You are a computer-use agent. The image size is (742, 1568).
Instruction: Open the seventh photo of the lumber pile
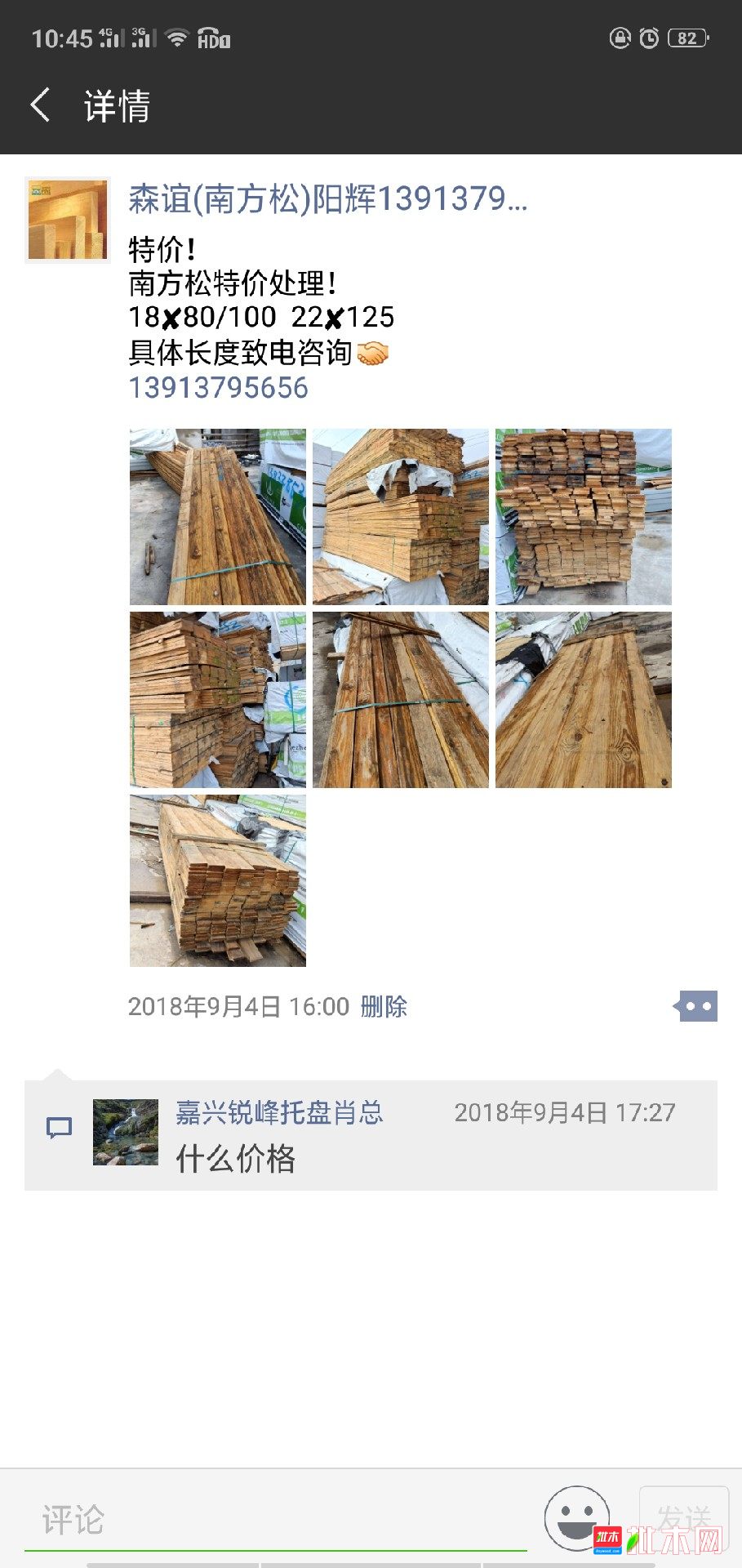coord(217,880)
